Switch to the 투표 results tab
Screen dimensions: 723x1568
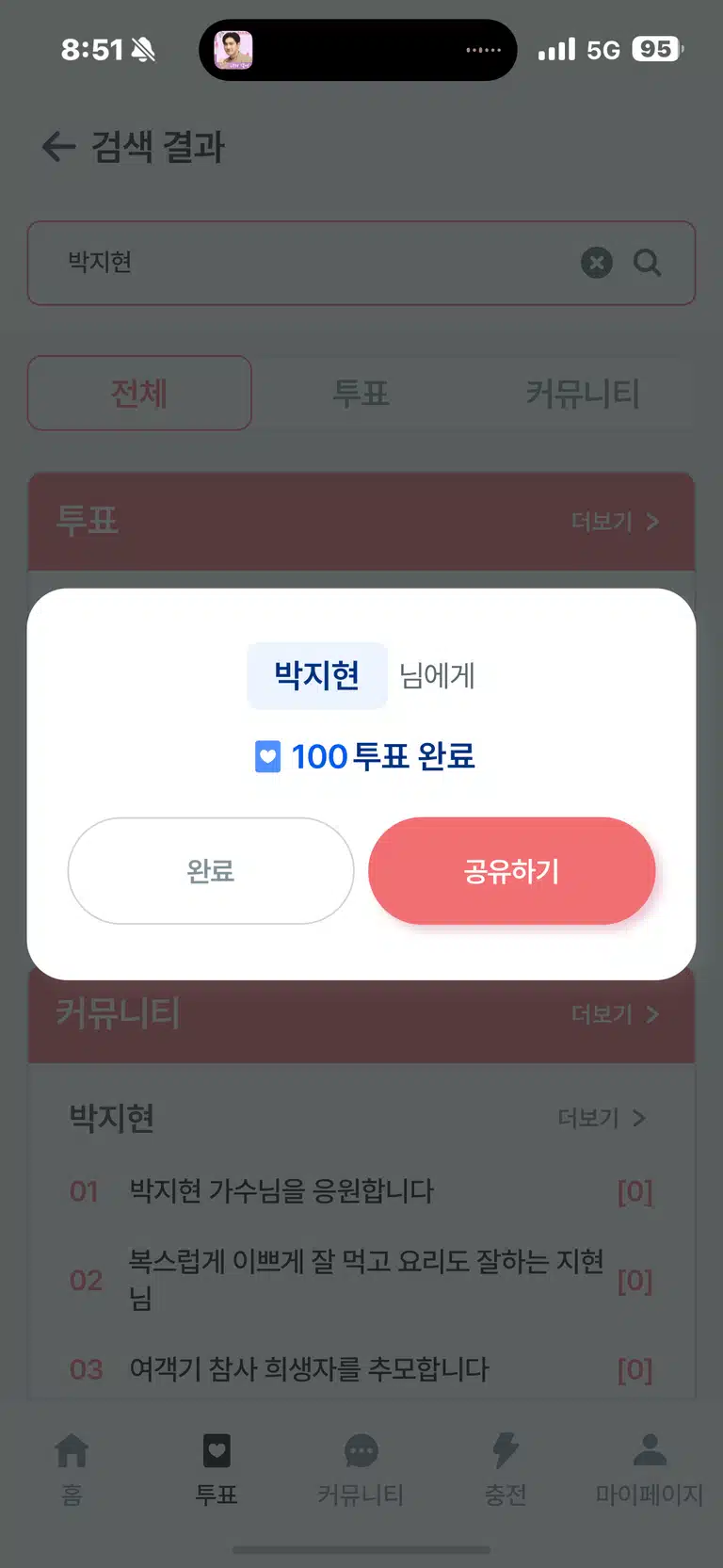361,393
